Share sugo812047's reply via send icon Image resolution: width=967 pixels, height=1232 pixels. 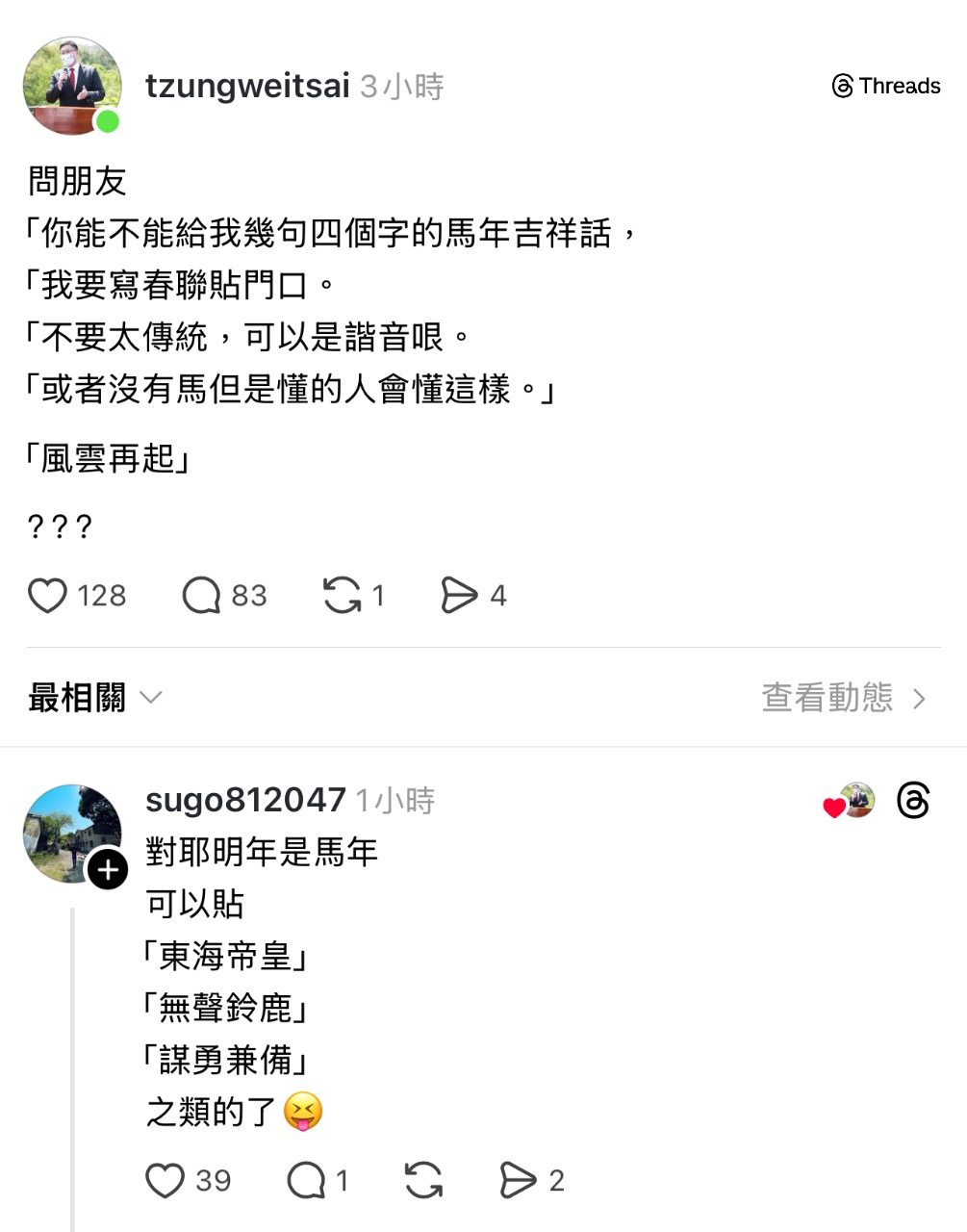[x=518, y=1181]
